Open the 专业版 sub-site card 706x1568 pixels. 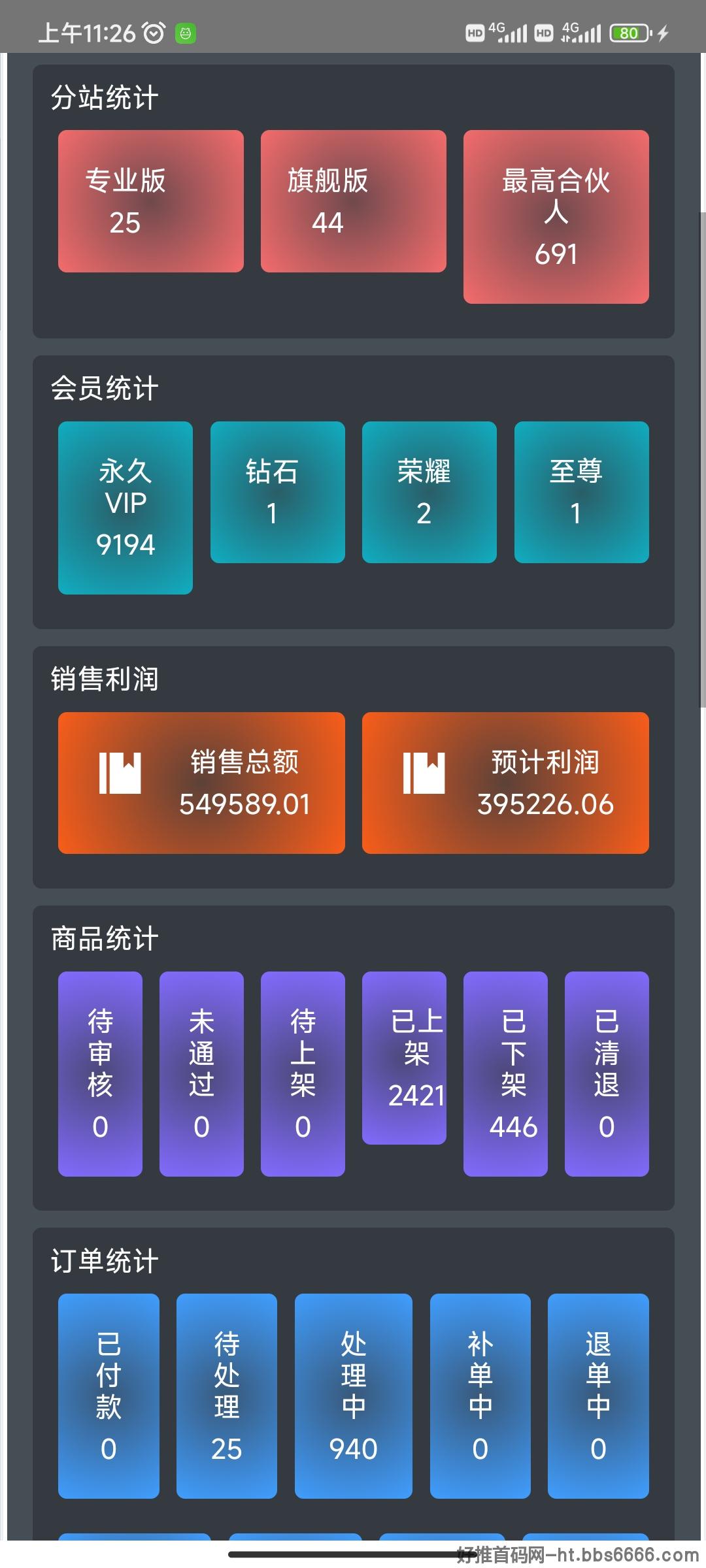pyautogui.click(x=151, y=201)
